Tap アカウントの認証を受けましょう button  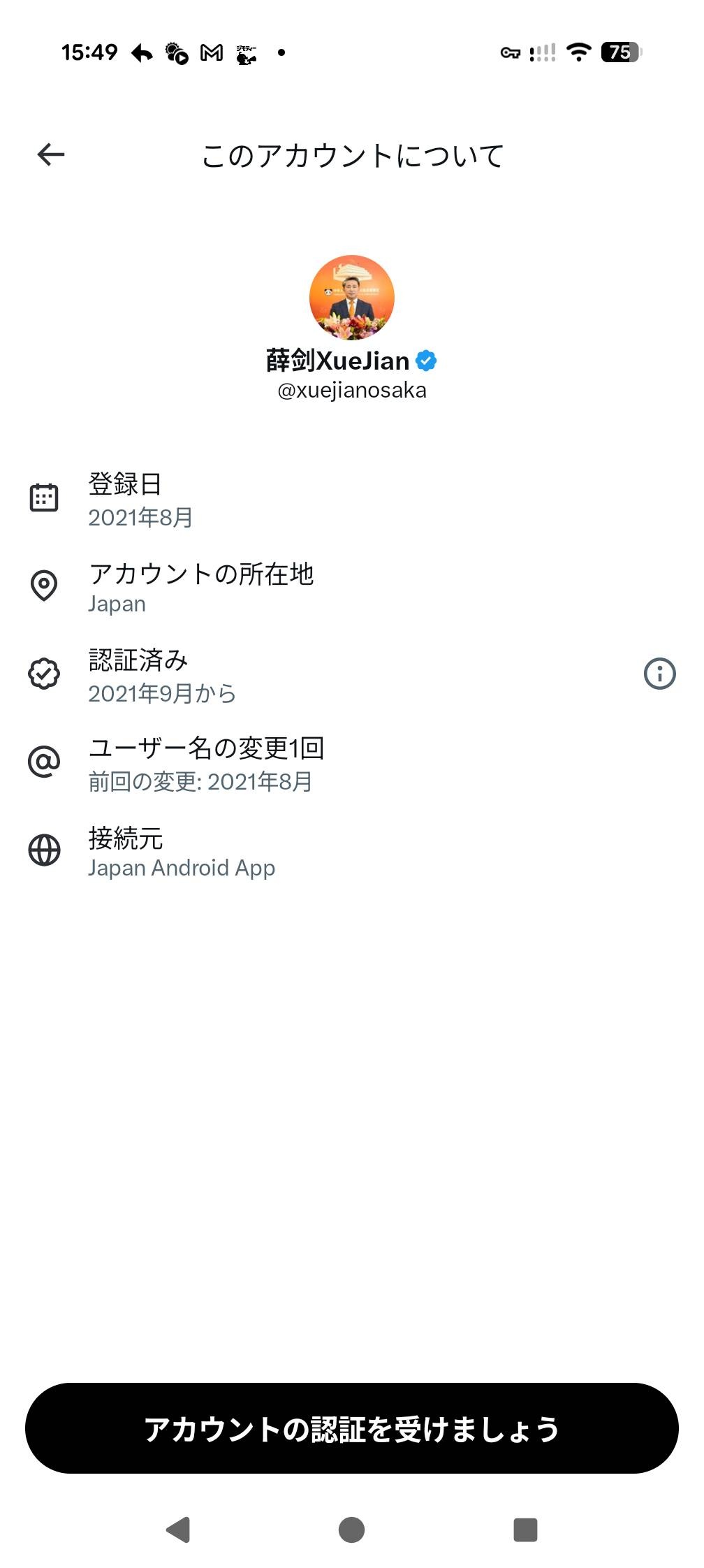point(352,1429)
